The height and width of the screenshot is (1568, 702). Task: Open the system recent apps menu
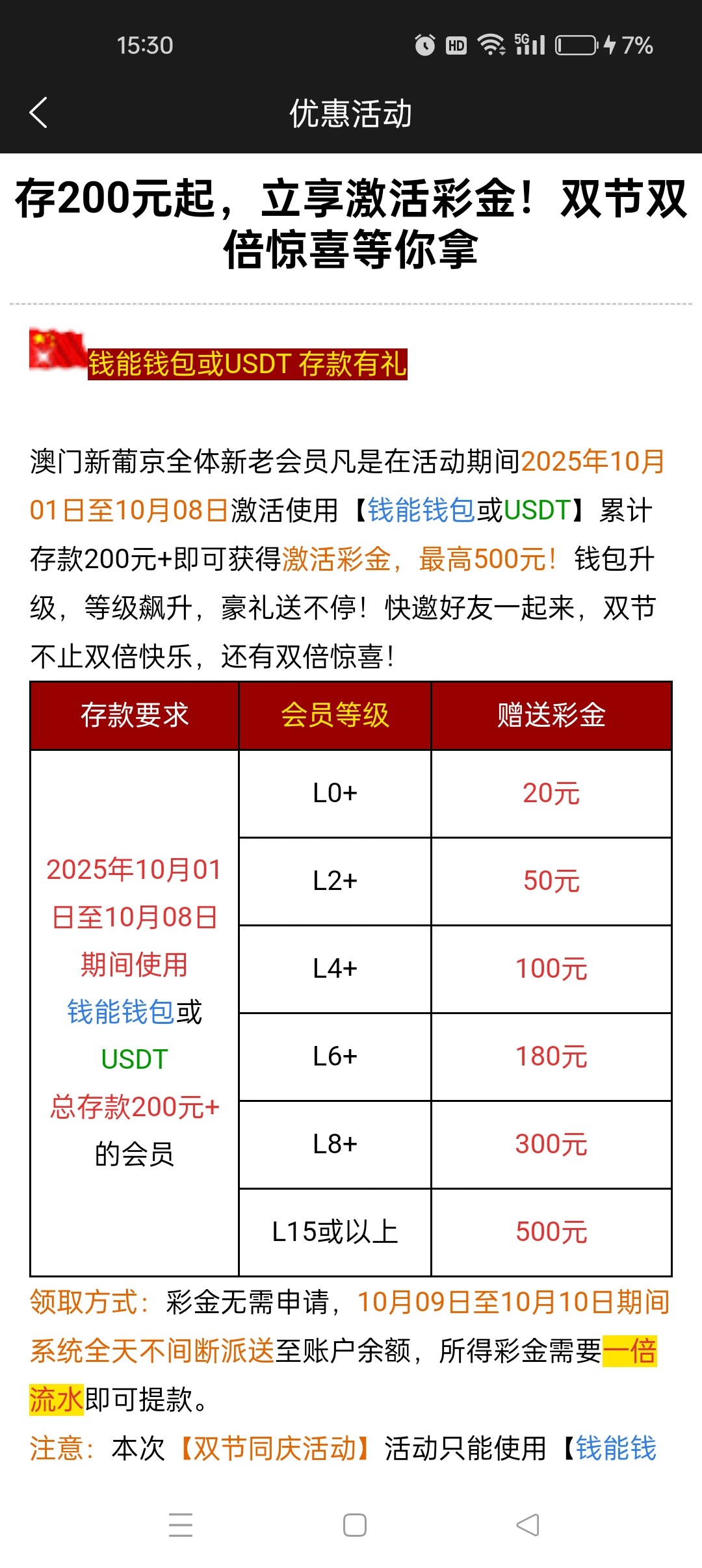click(181, 1524)
